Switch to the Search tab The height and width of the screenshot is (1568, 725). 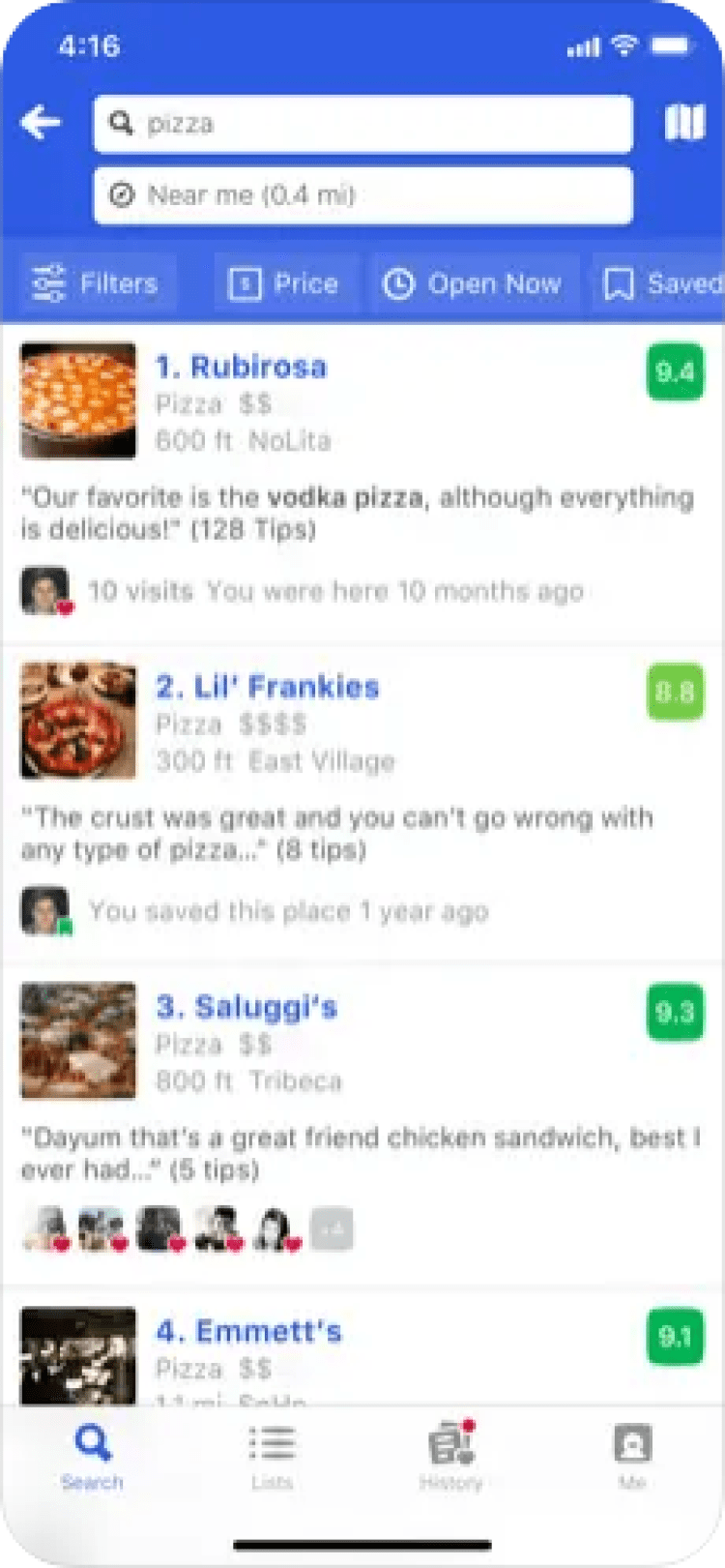point(92,1455)
